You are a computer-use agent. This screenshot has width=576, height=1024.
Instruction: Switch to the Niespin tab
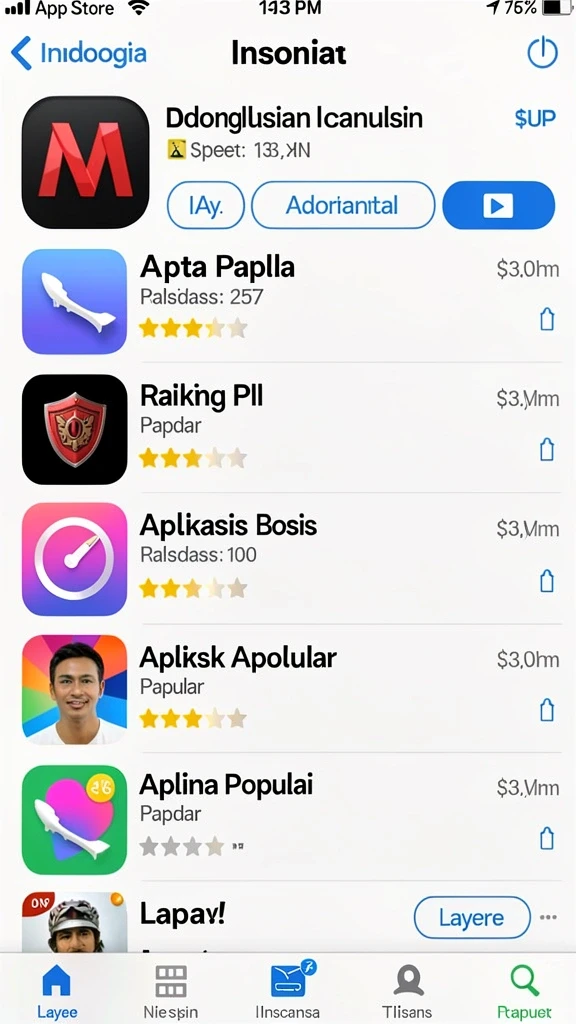click(170, 991)
